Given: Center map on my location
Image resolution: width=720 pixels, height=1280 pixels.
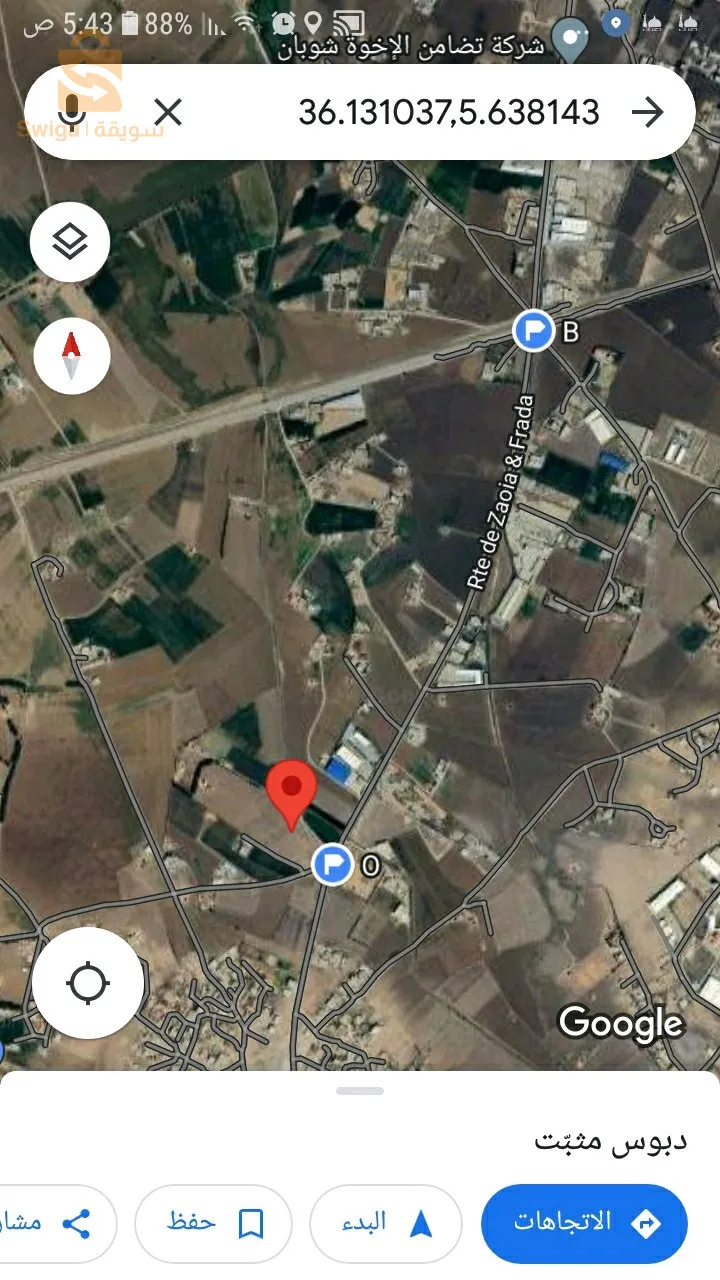Looking at the screenshot, I should (x=87, y=983).
